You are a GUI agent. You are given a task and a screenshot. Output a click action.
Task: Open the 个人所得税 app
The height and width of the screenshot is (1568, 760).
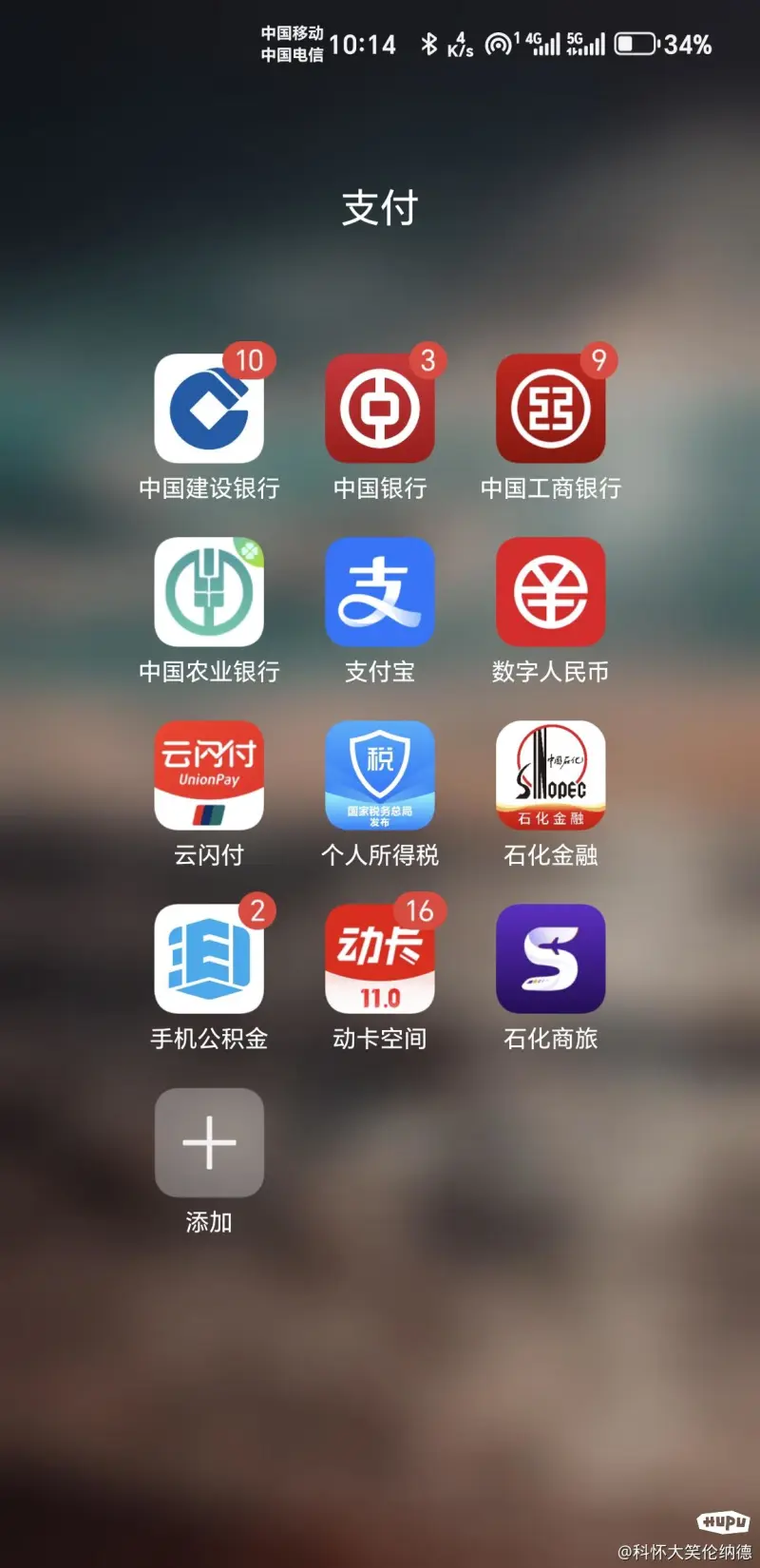click(380, 775)
